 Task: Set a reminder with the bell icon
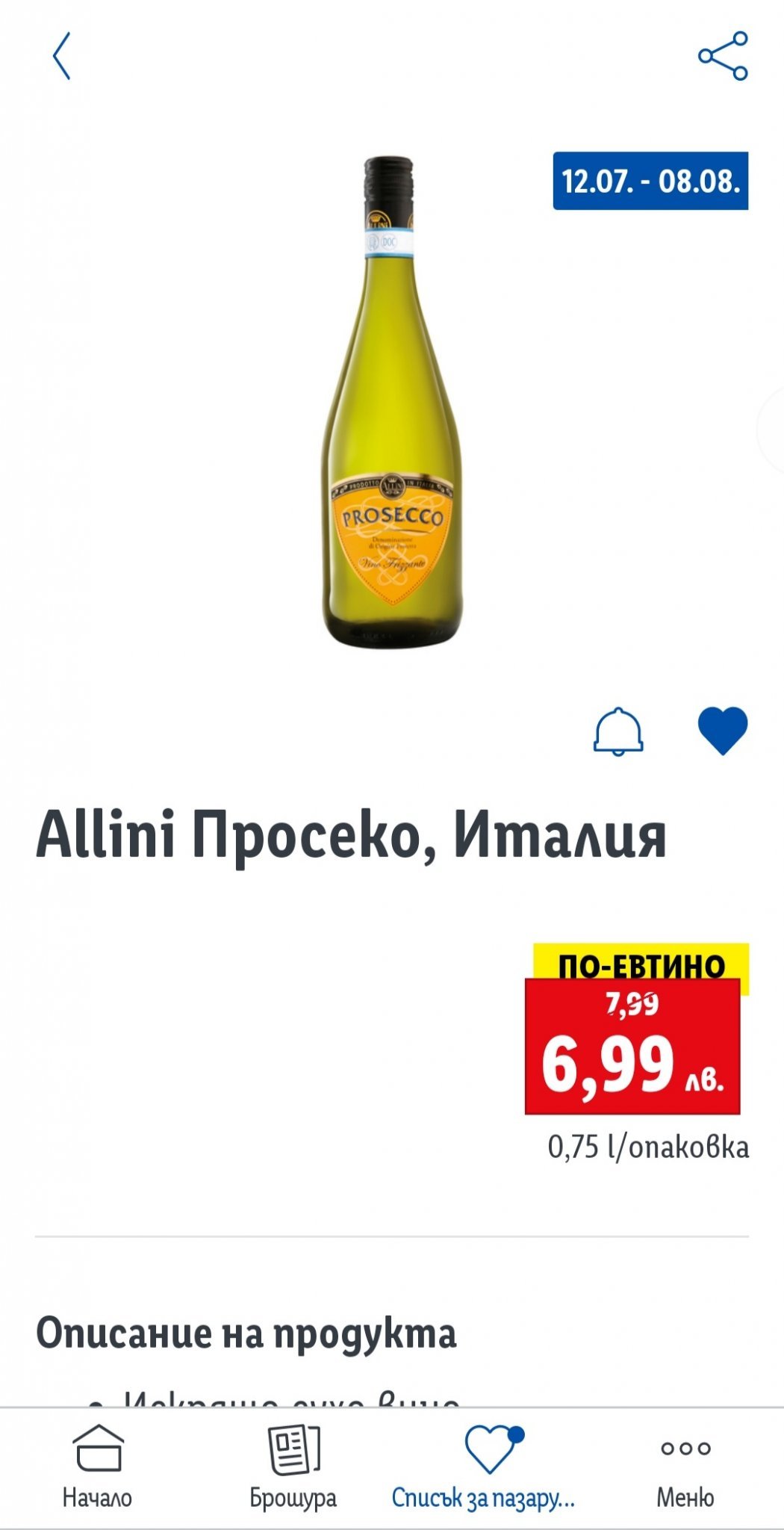(618, 731)
